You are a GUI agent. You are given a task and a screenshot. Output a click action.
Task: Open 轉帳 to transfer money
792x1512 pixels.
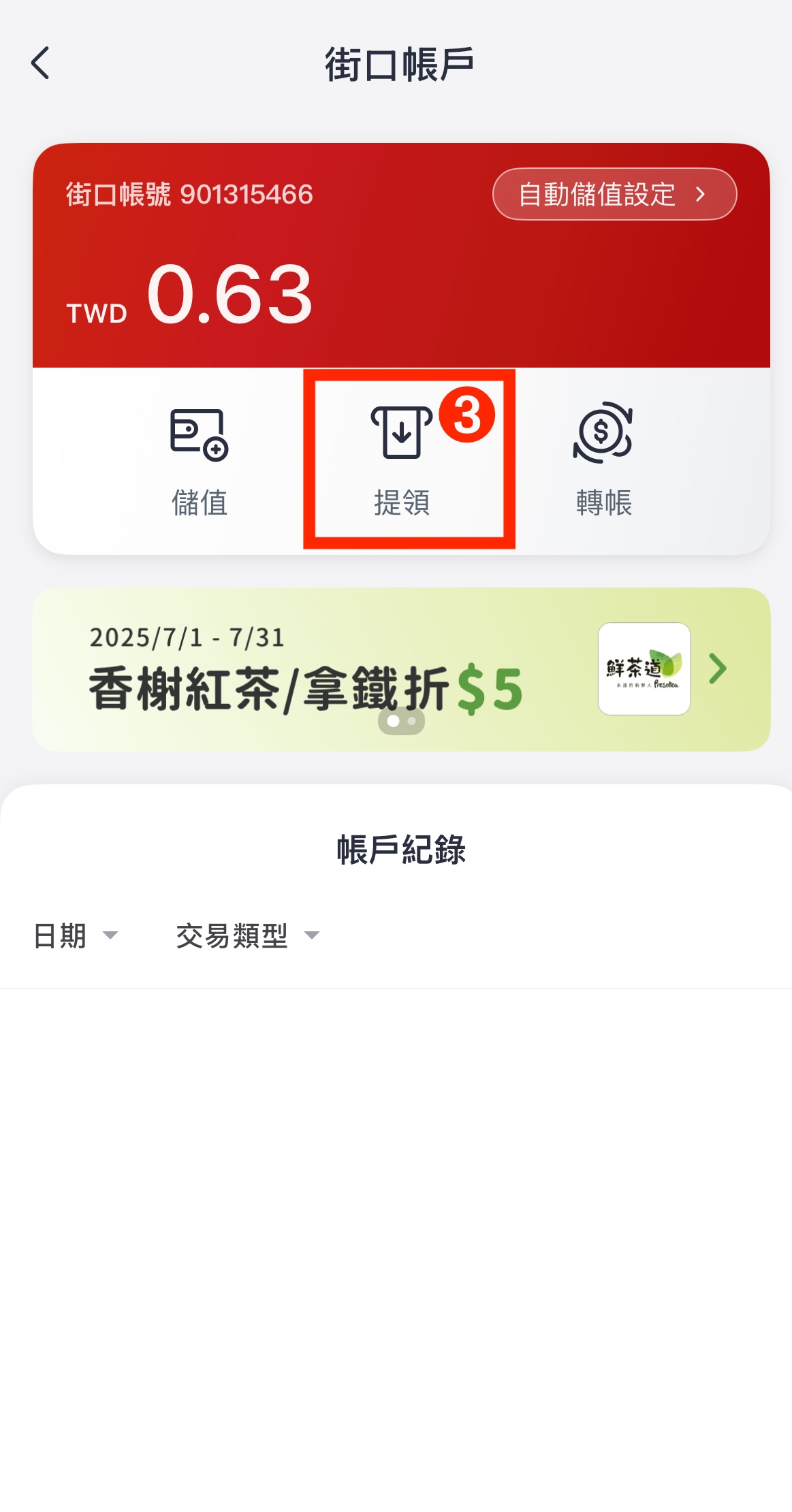[603, 461]
